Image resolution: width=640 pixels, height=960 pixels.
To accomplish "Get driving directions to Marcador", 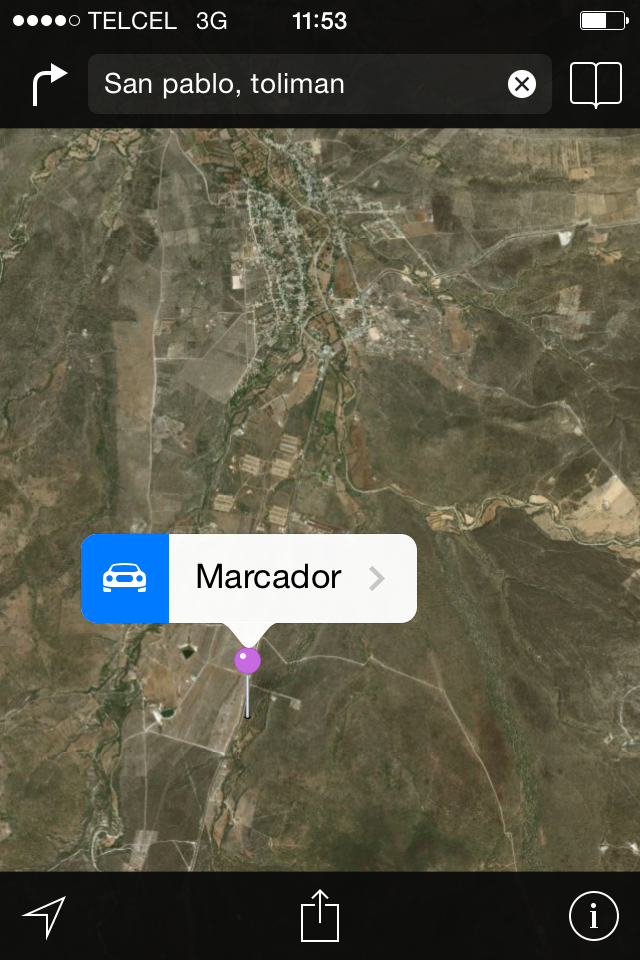I will click(x=125, y=578).
